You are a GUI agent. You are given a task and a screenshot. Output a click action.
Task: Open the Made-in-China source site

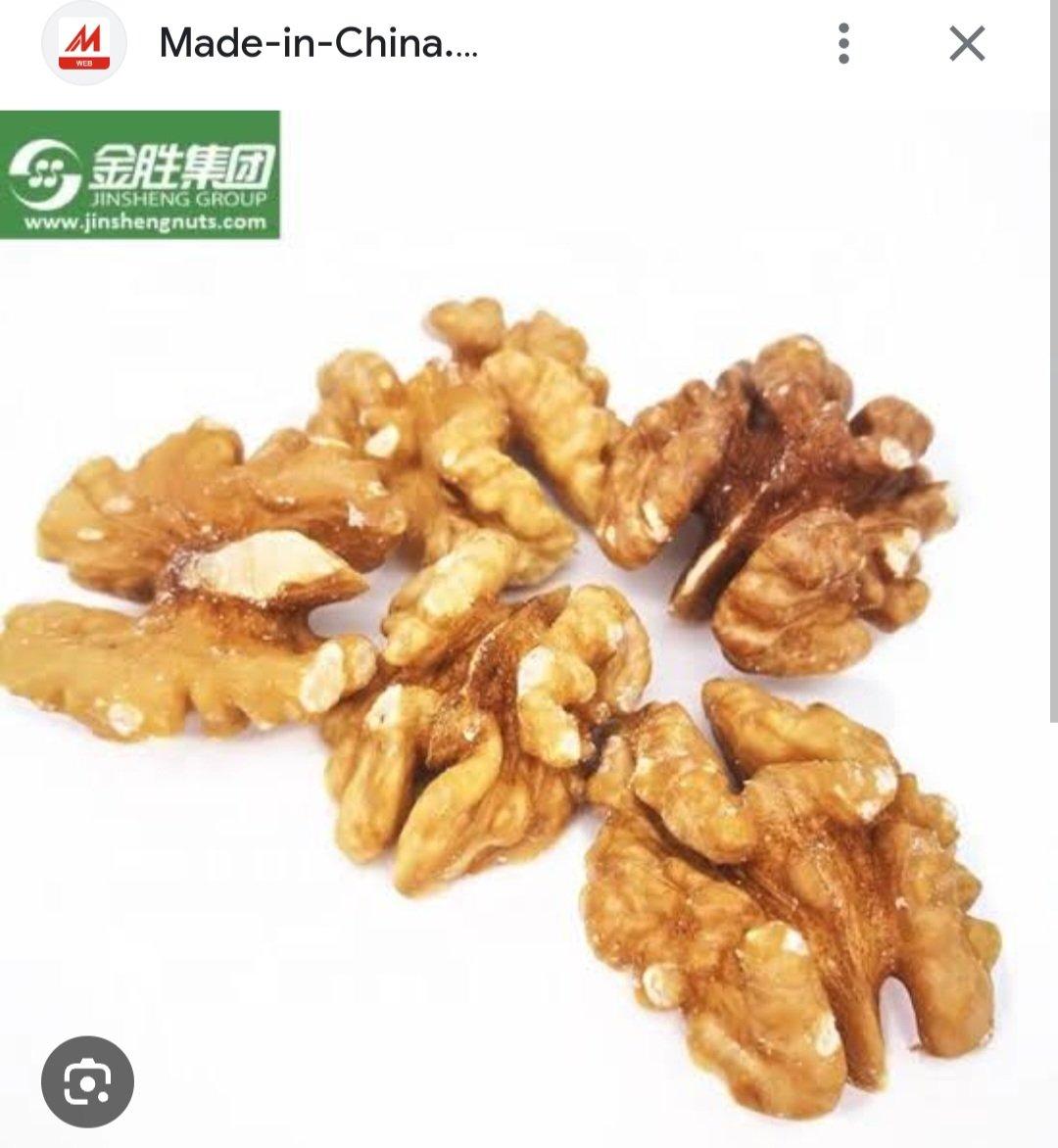(317, 44)
